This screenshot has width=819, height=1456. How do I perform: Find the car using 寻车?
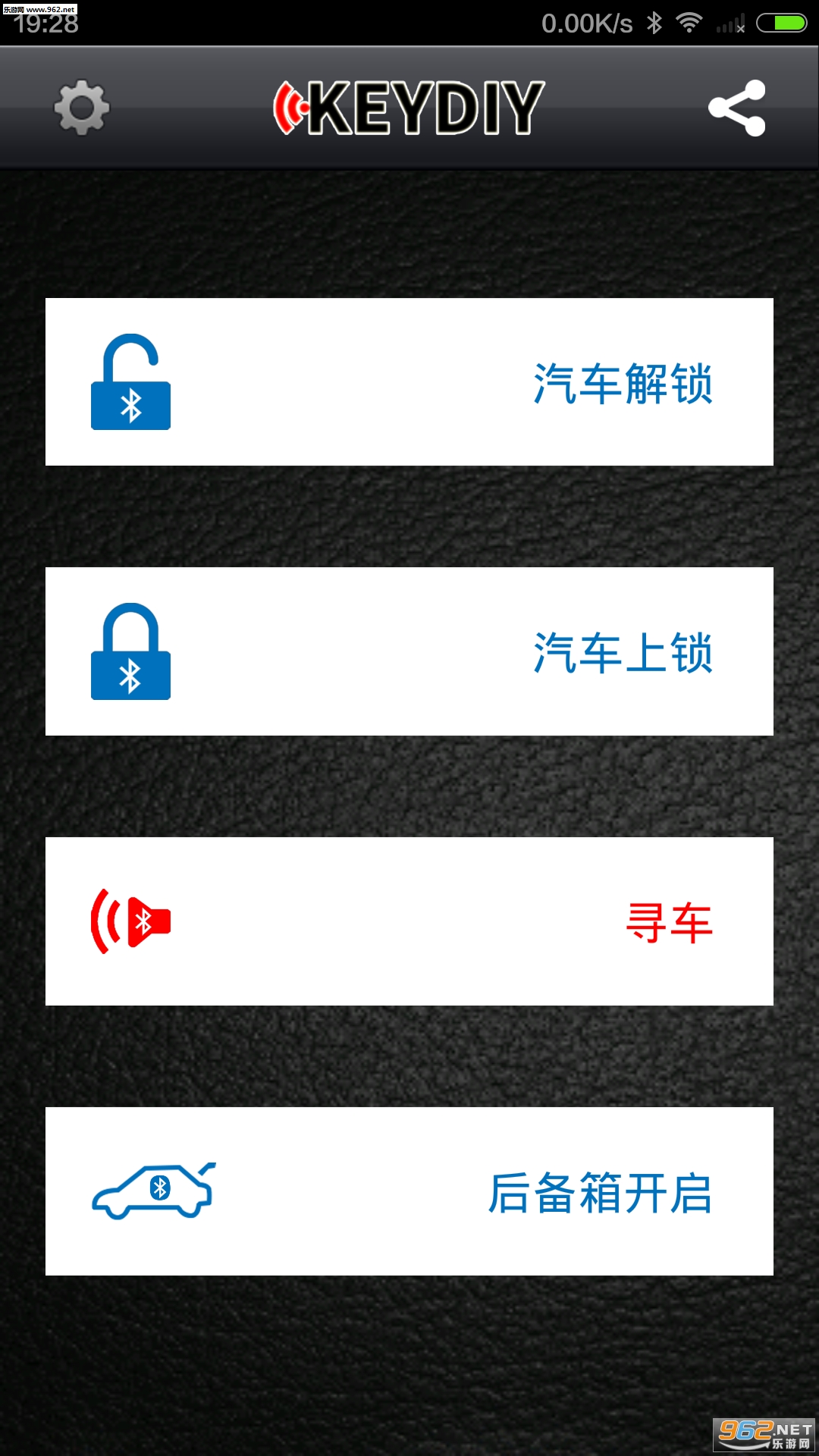click(409, 921)
